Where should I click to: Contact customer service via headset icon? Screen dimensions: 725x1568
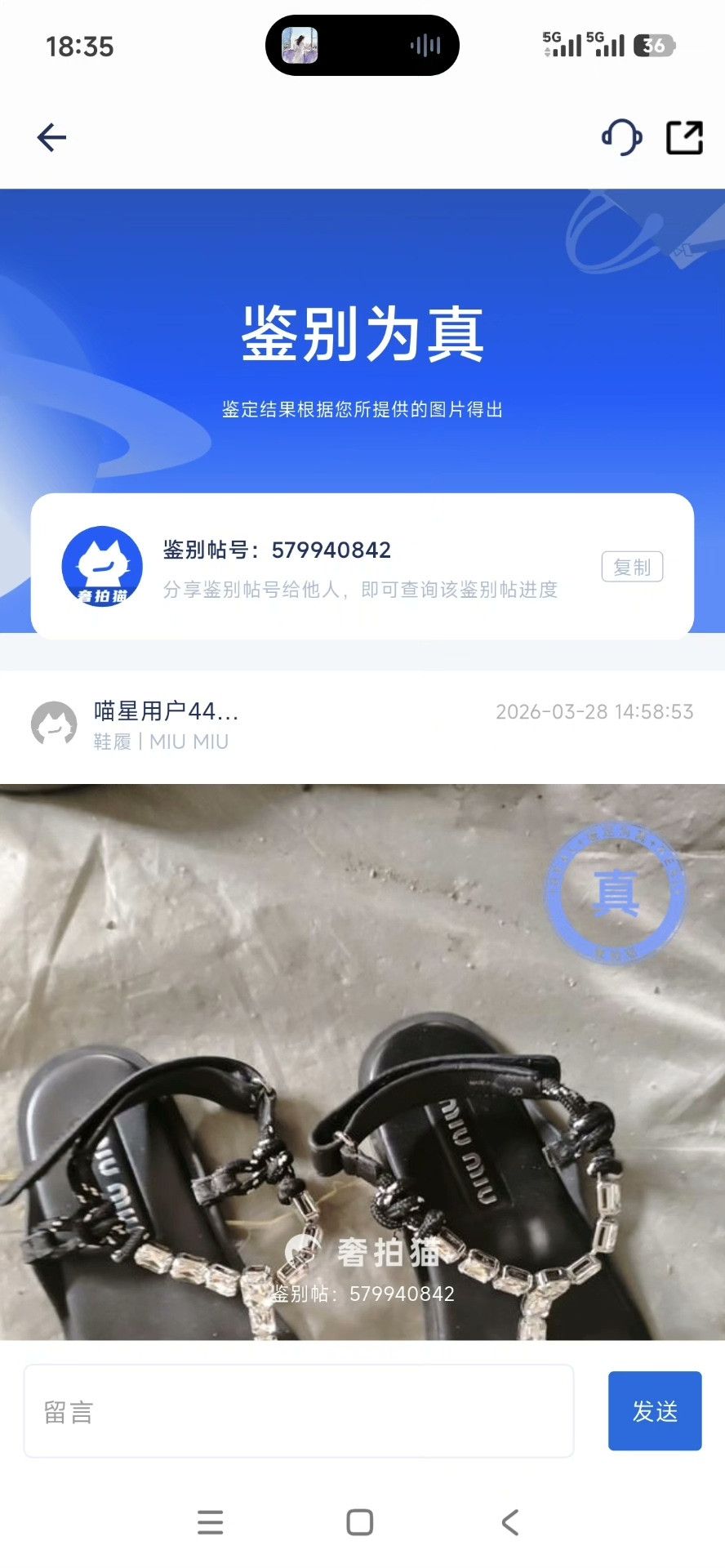pos(622,137)
